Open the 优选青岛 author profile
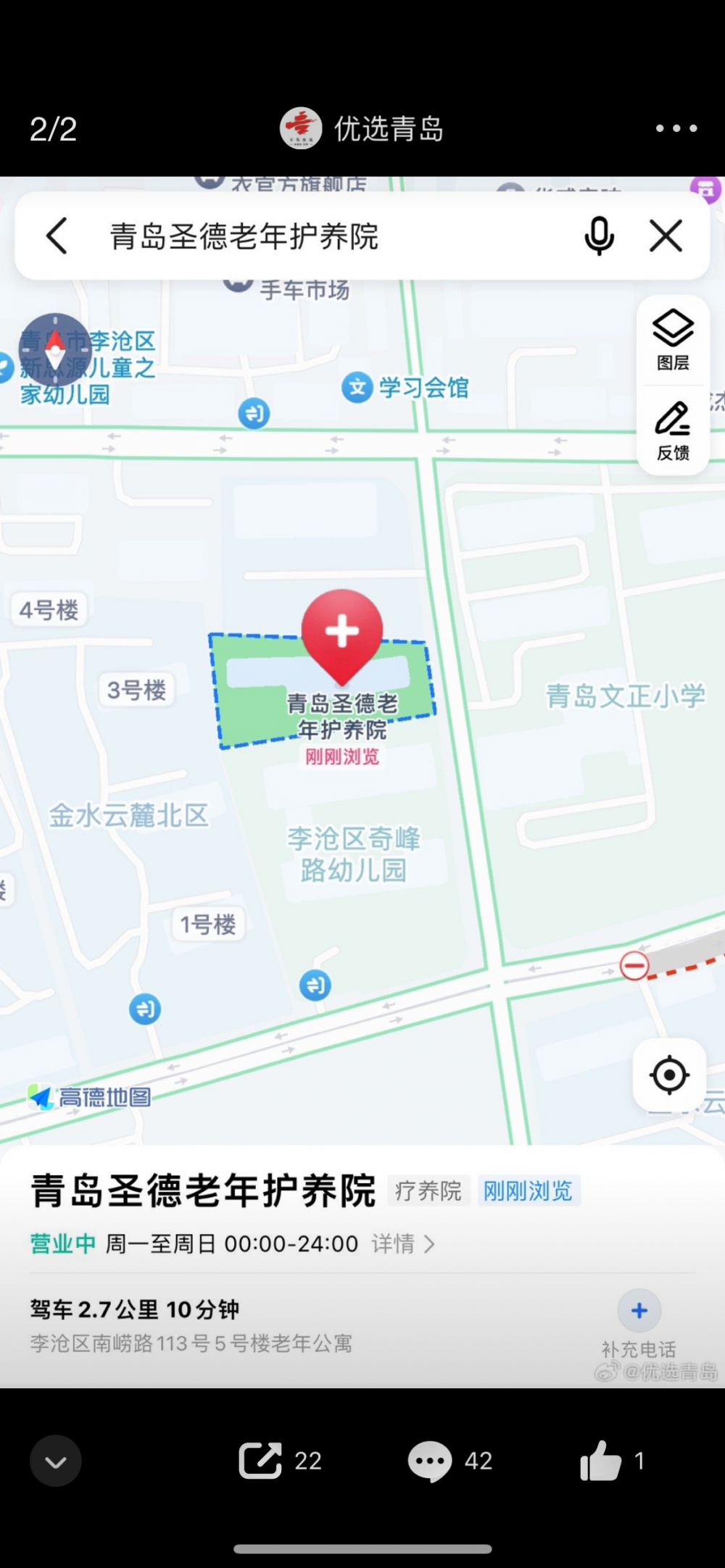The image size is (725, 1568). (362, 129)
